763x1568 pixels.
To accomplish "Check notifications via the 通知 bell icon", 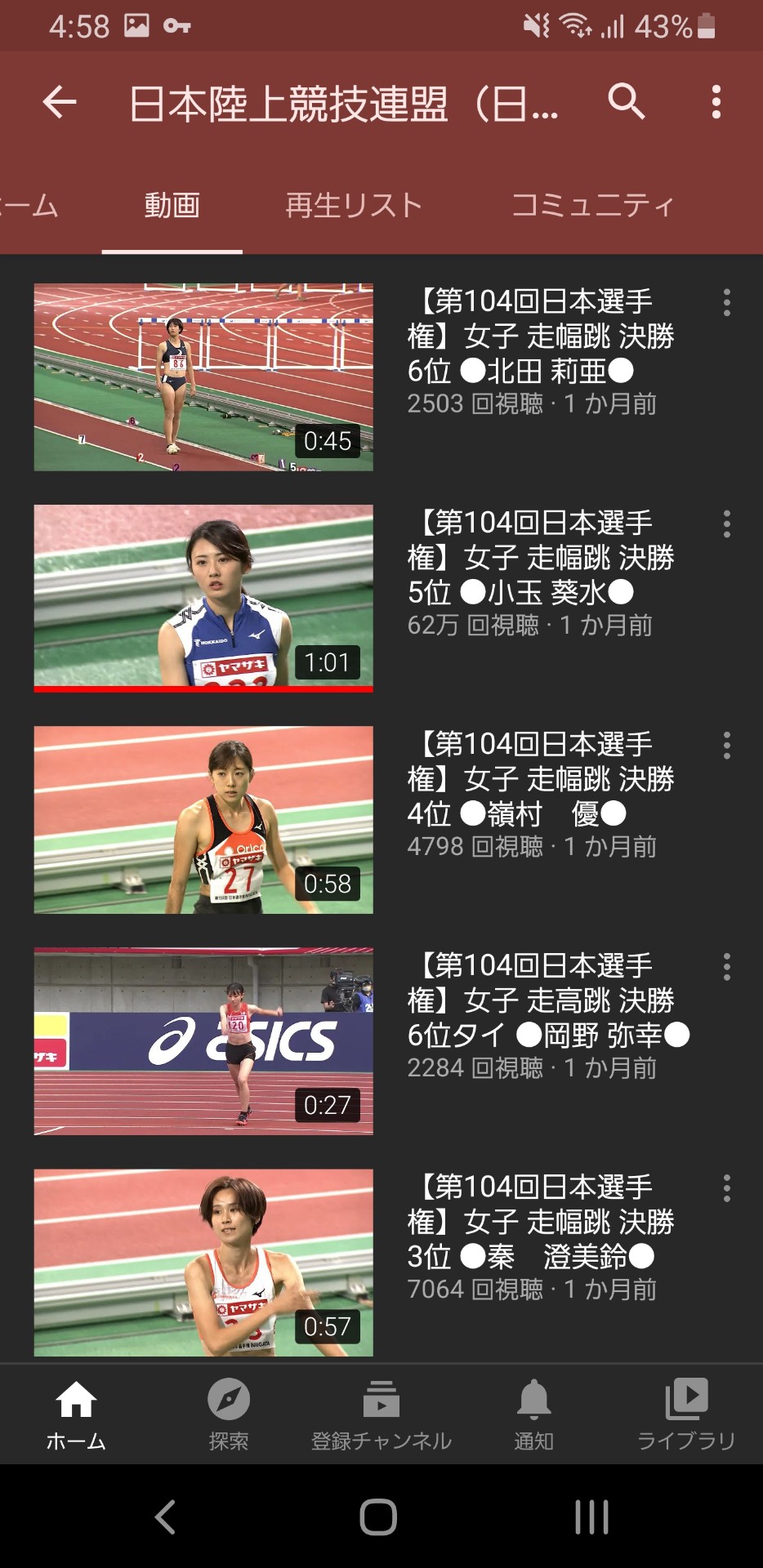I will coord(533,1413).
